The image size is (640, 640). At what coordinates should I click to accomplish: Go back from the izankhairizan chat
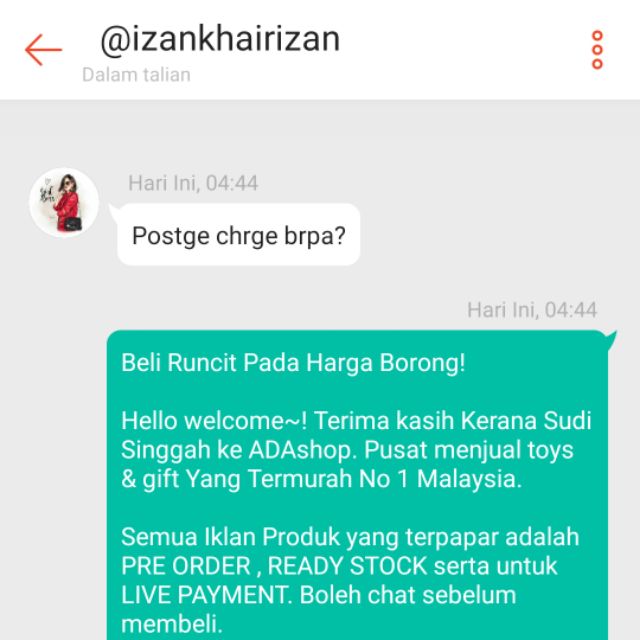(43, 50)
